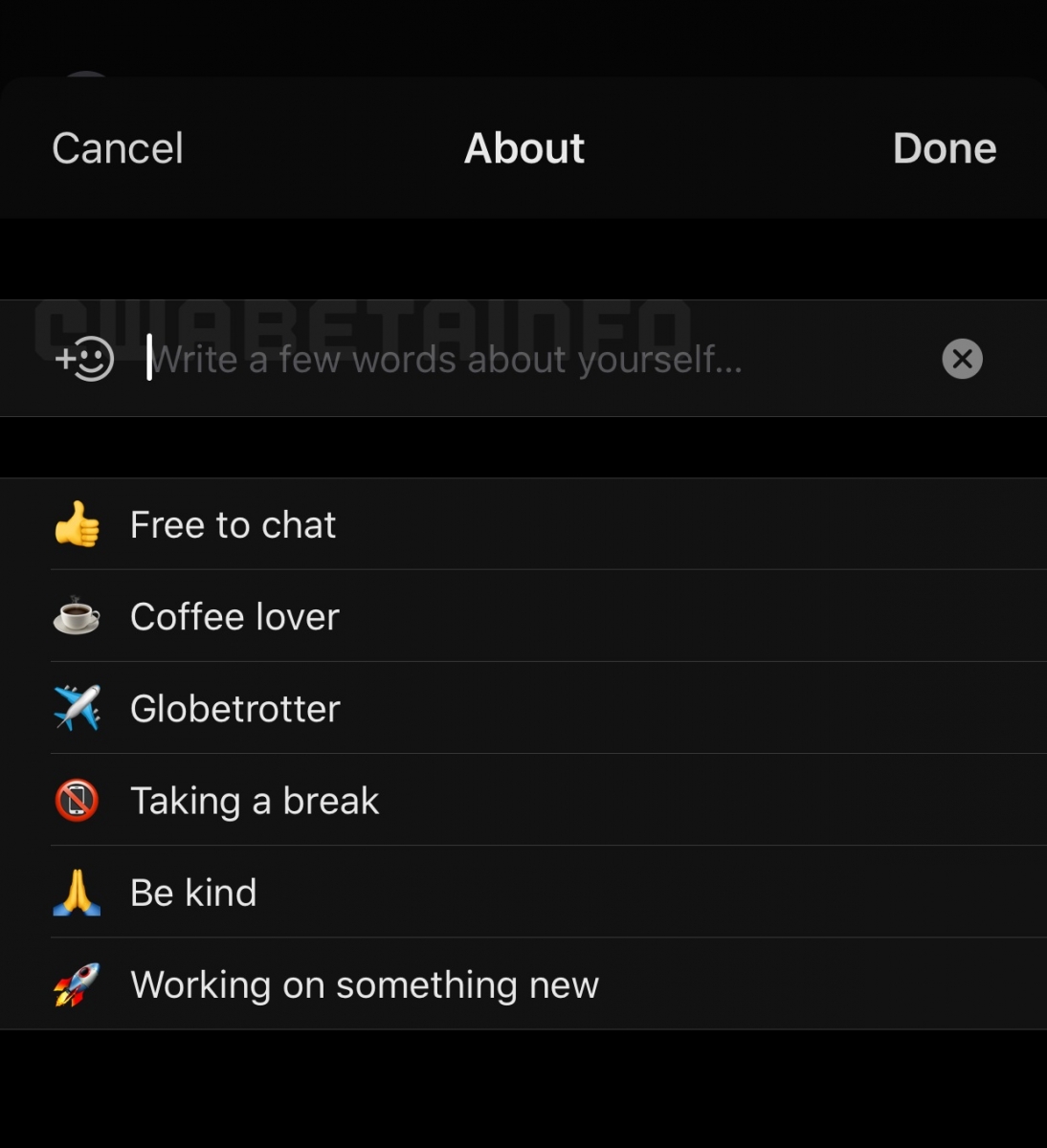
Task: Open the emoji picker icon
Action: pos(85,360)
